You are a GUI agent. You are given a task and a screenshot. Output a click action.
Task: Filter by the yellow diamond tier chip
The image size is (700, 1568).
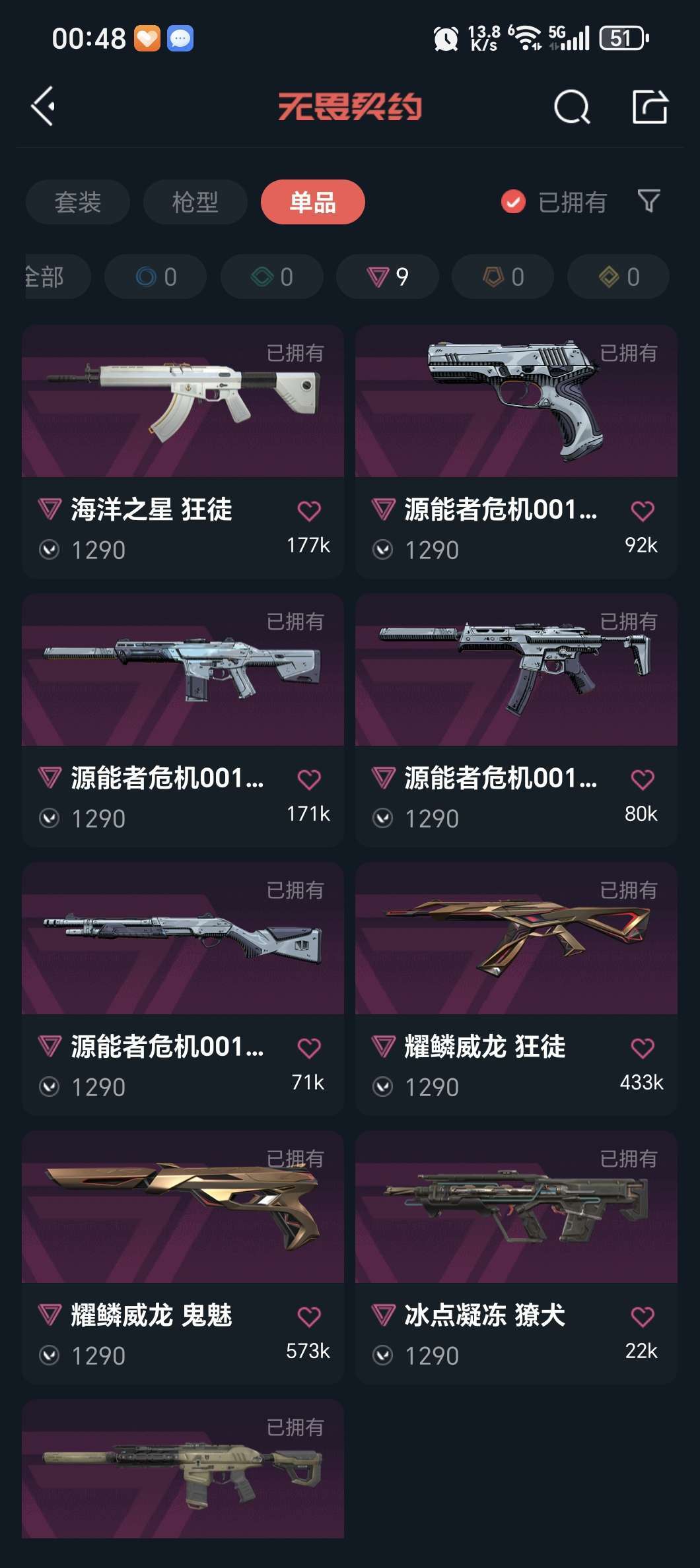[618, 277]
